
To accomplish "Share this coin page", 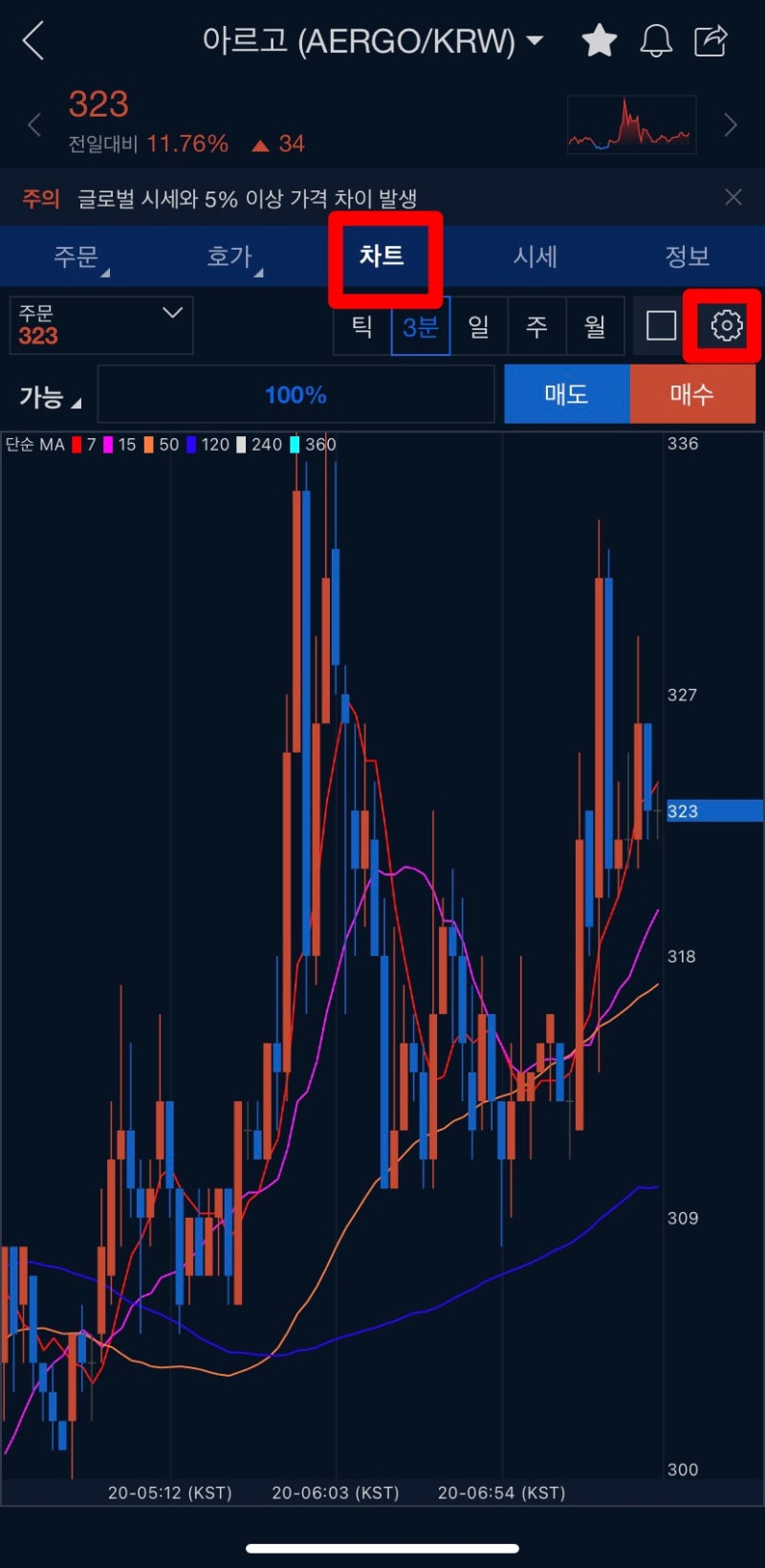I will point(711,41).
